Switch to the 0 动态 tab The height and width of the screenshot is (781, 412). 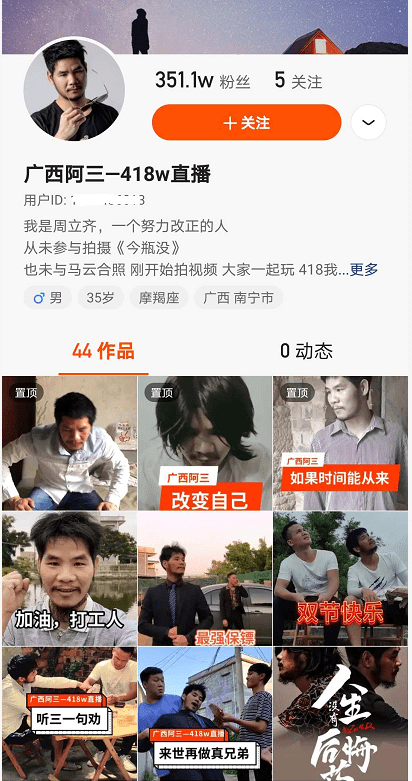point(306,351)
